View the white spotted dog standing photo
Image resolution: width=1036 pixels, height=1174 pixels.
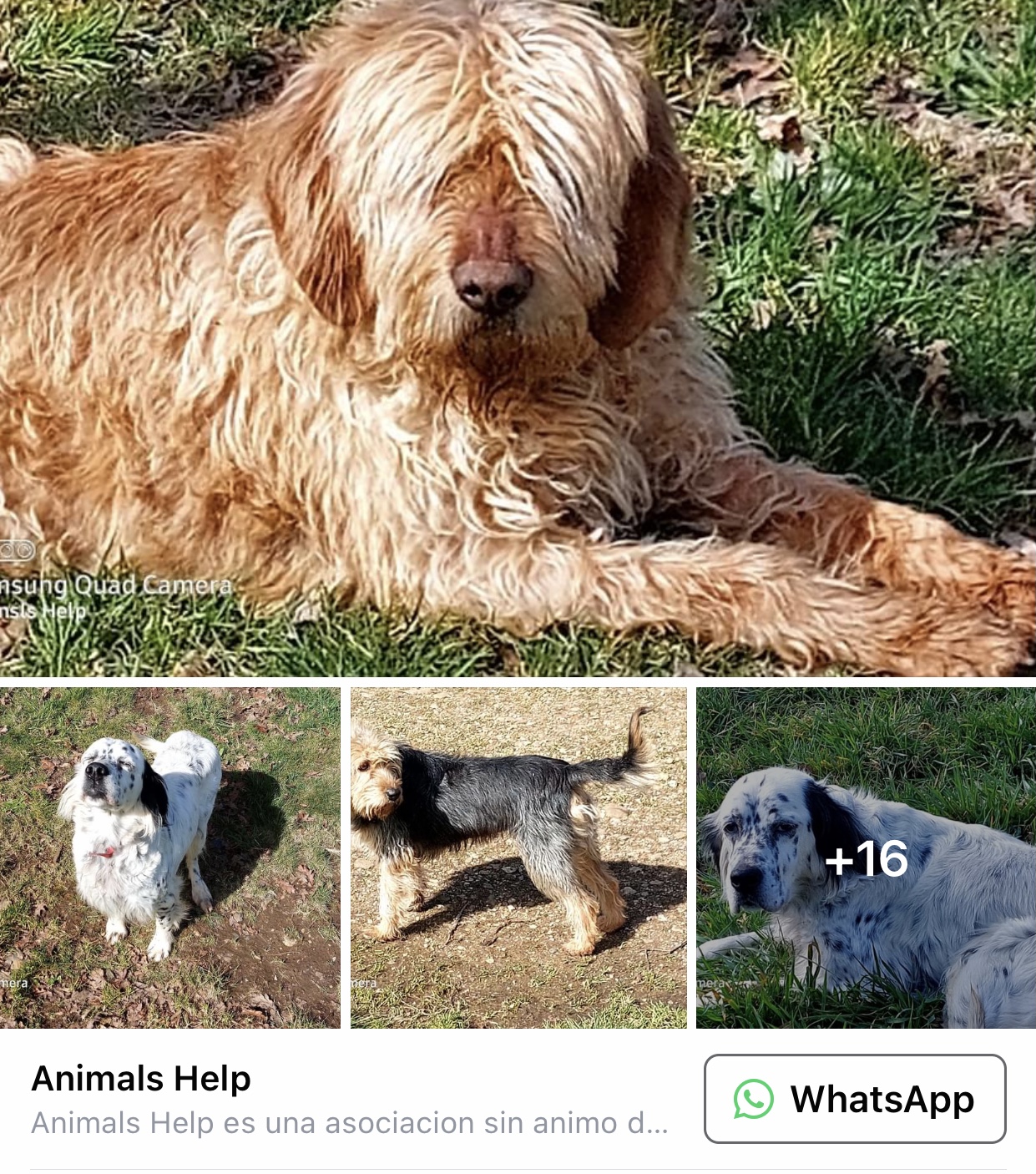click(169, 858)
